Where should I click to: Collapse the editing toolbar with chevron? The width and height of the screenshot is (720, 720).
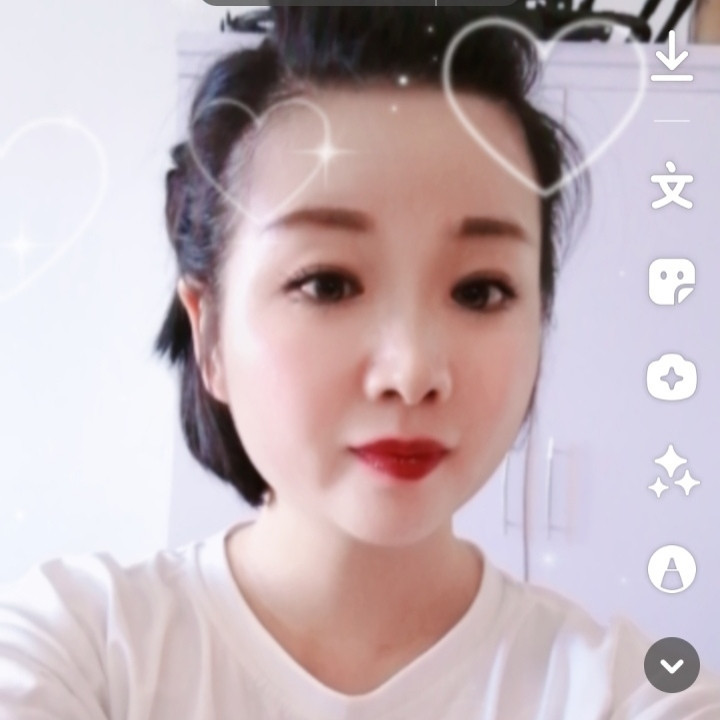(x=671, y=665)
